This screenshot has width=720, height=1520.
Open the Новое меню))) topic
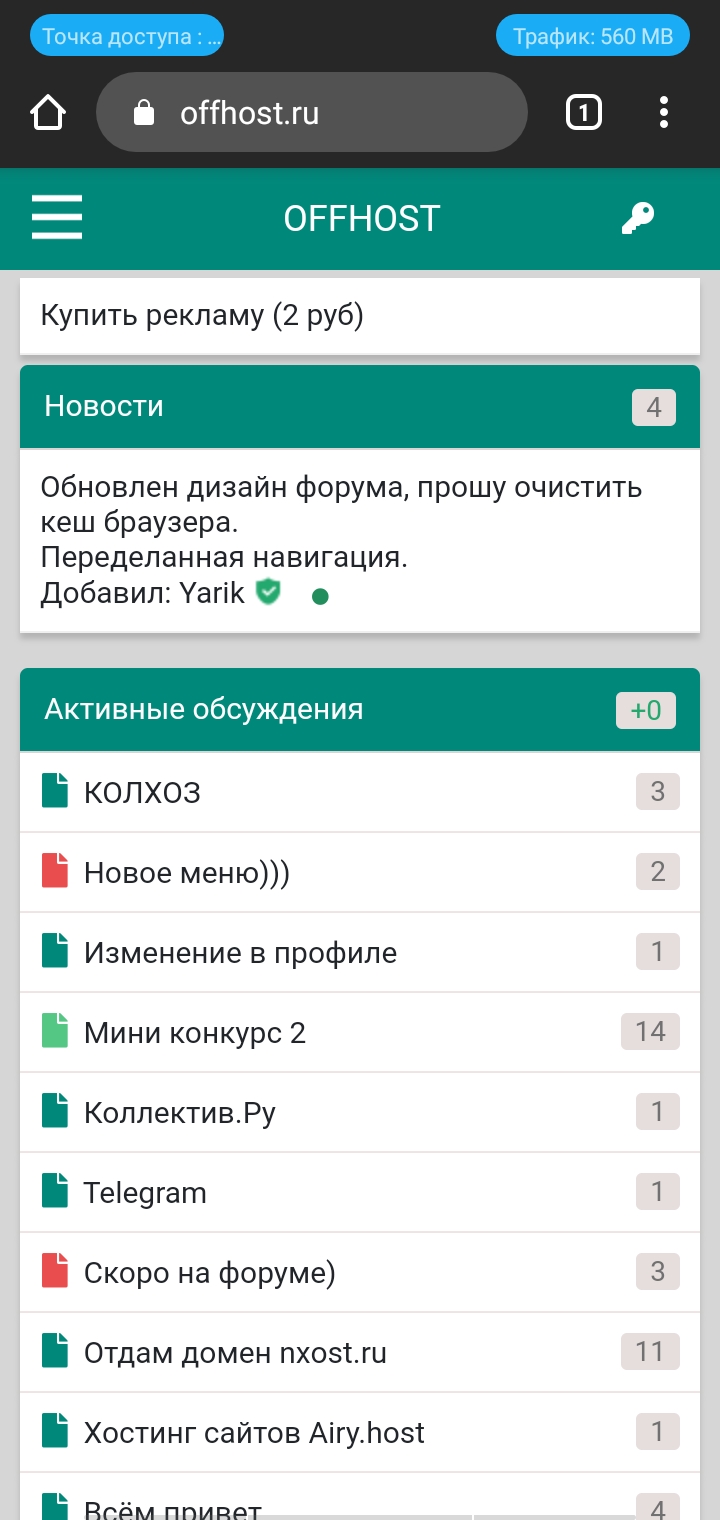(x=186, y=872)
